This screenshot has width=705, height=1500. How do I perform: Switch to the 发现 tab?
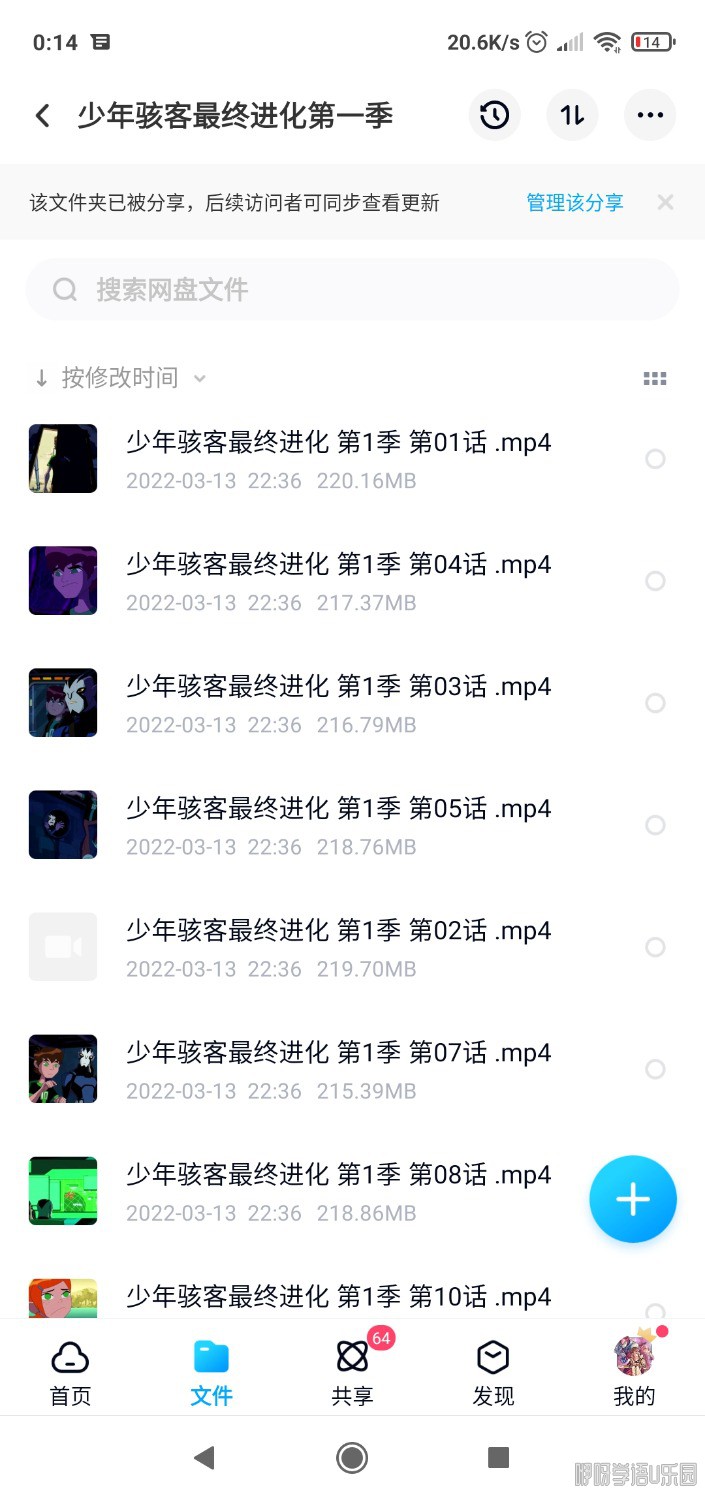[x=493, y=1372]
